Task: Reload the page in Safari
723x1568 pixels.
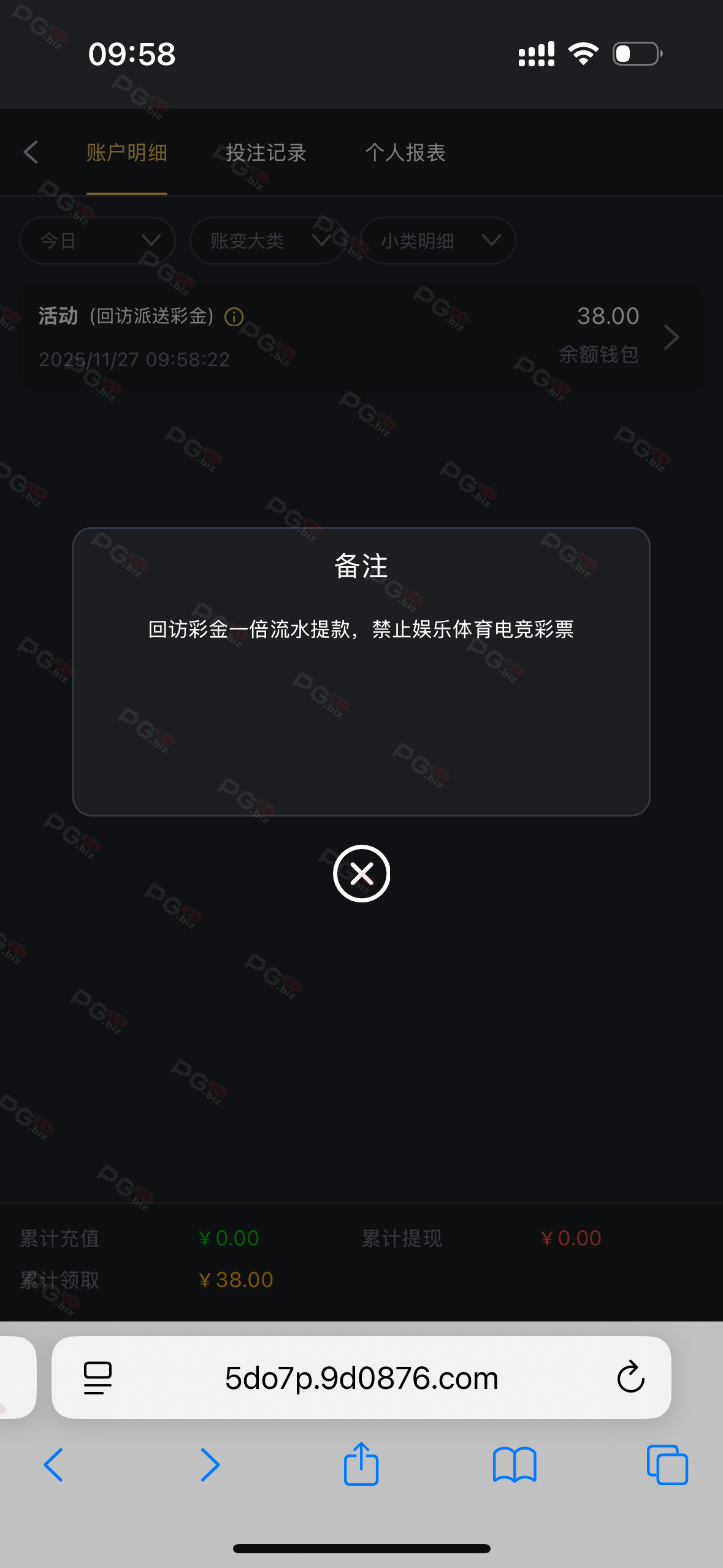Action: click(x=630, y=1377)
